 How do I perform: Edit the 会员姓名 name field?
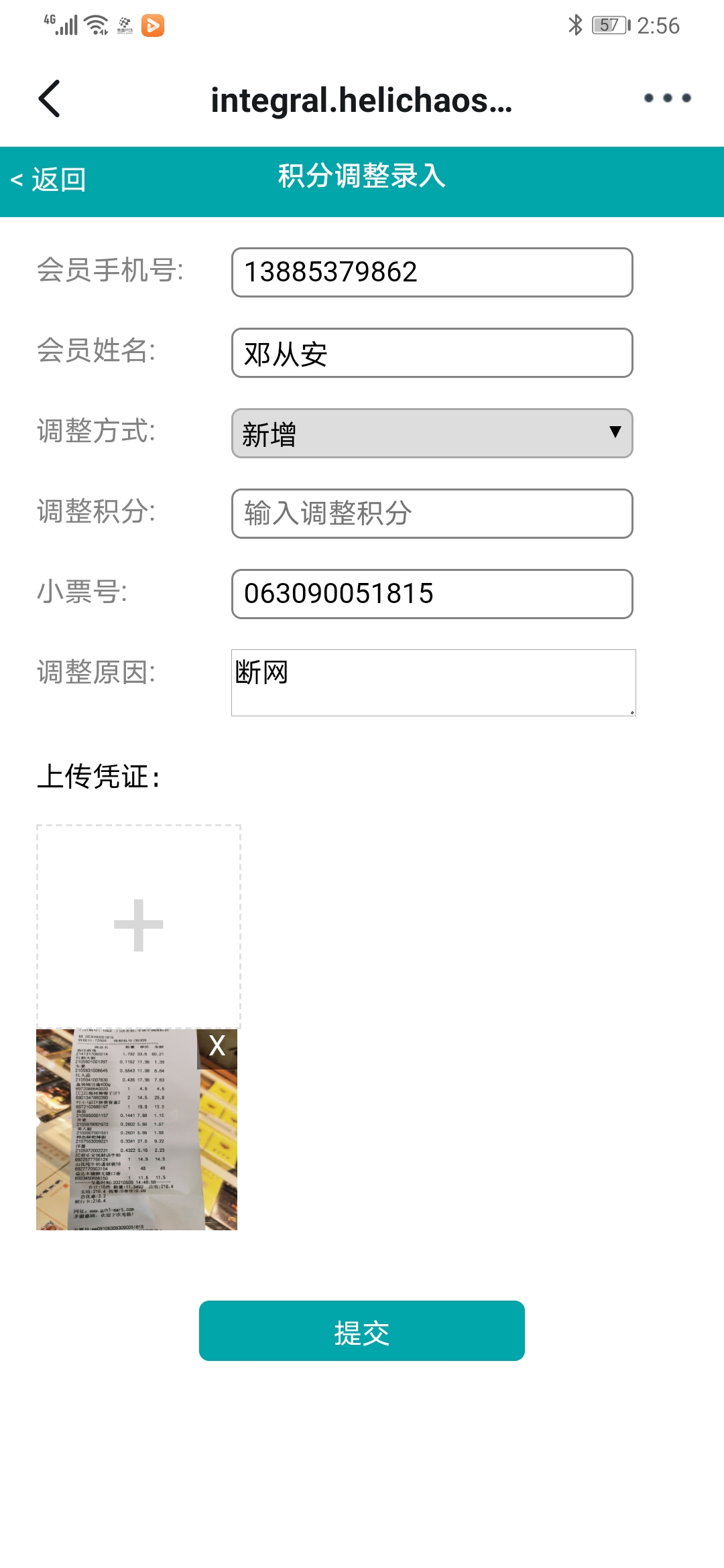[432, 352]
